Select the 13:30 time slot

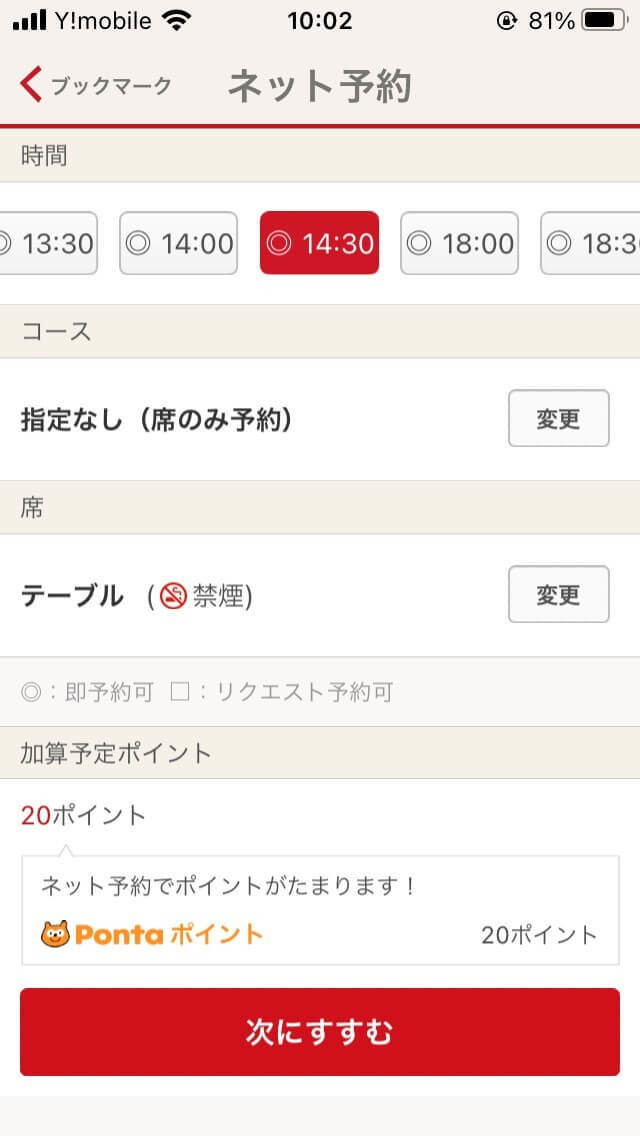(x=50, y=243)
